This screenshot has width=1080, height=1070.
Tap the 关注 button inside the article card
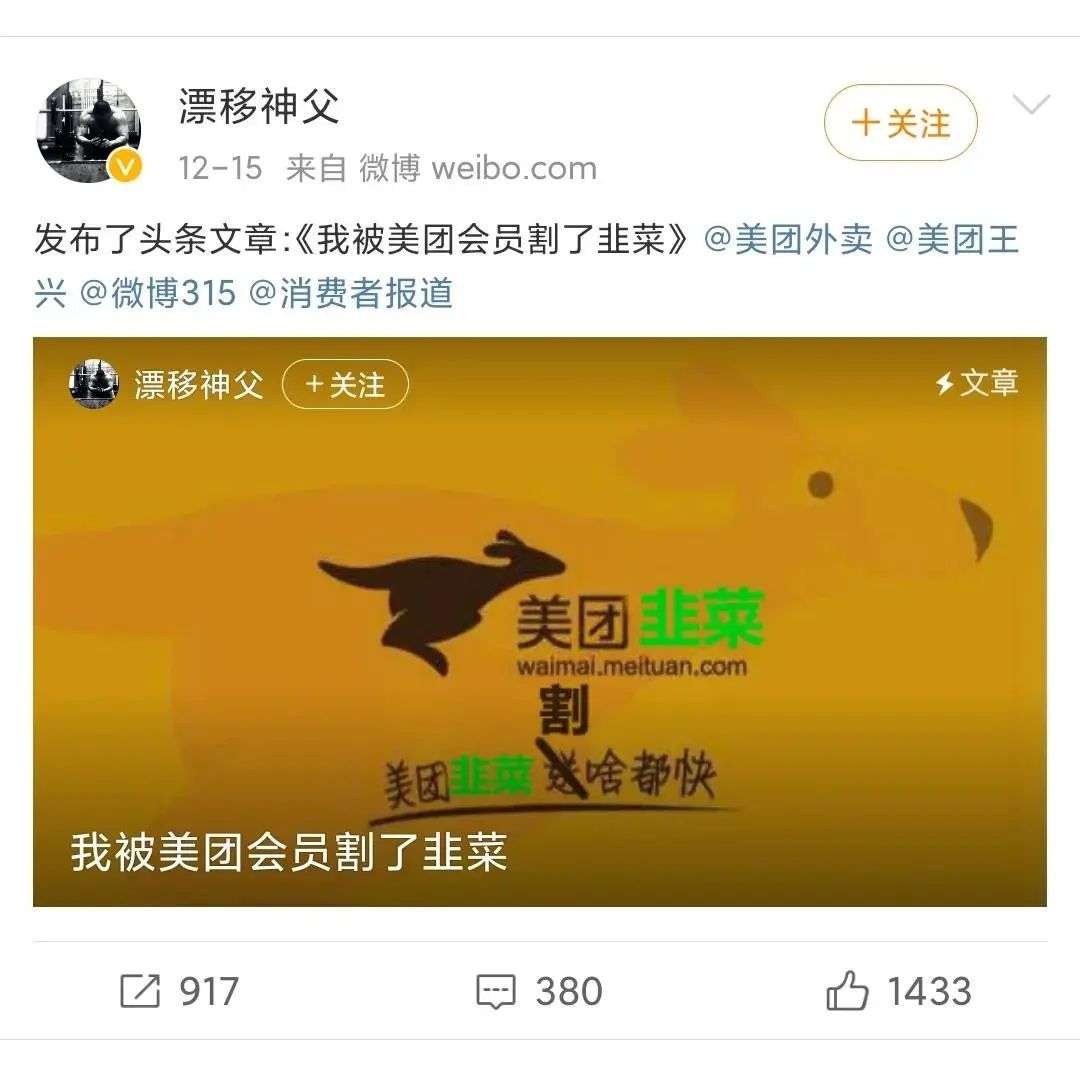[x=345, y=385]
